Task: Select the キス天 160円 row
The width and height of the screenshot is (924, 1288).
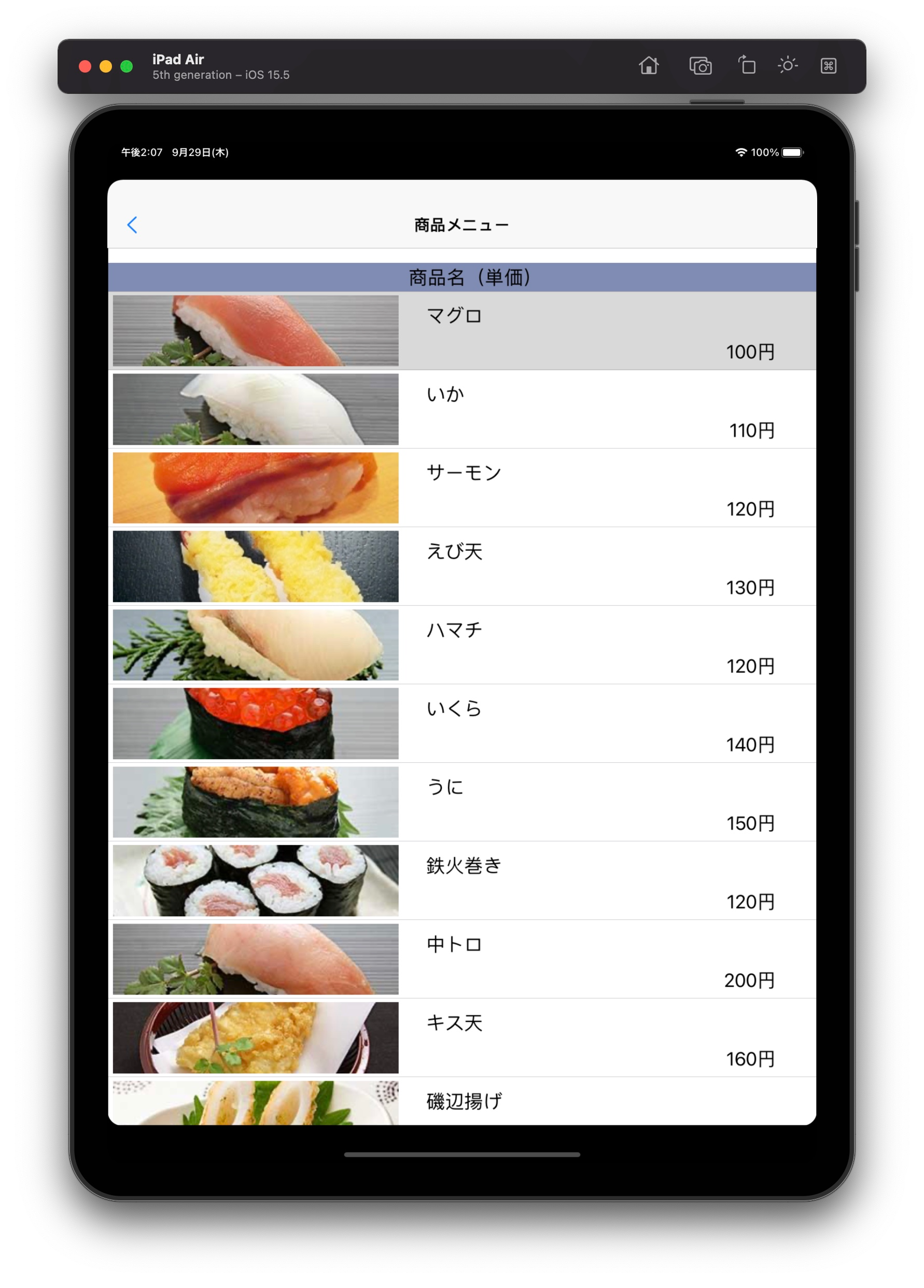Action: (461, 1038)
